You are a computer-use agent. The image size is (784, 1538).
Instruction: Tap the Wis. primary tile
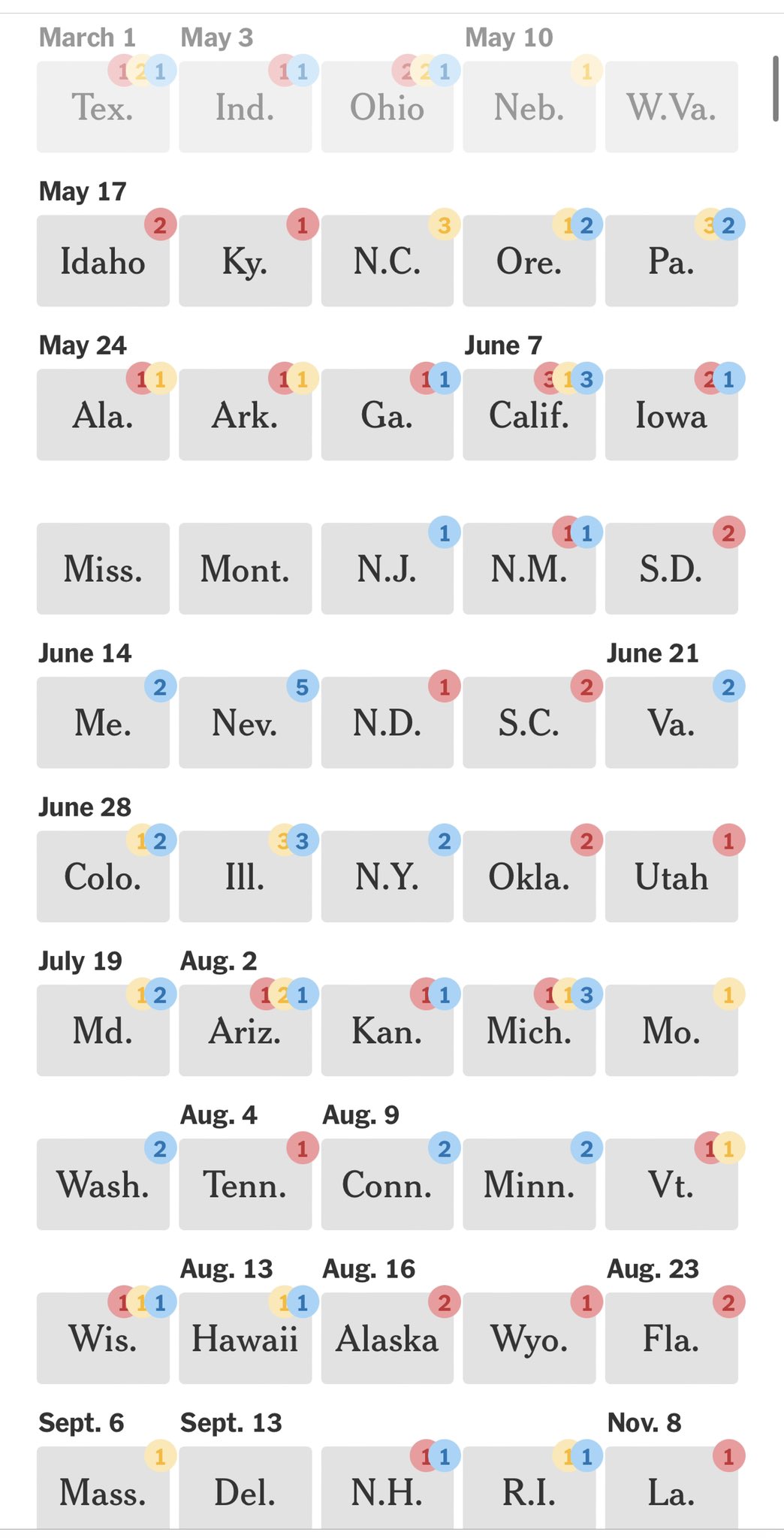[103, 1338]
